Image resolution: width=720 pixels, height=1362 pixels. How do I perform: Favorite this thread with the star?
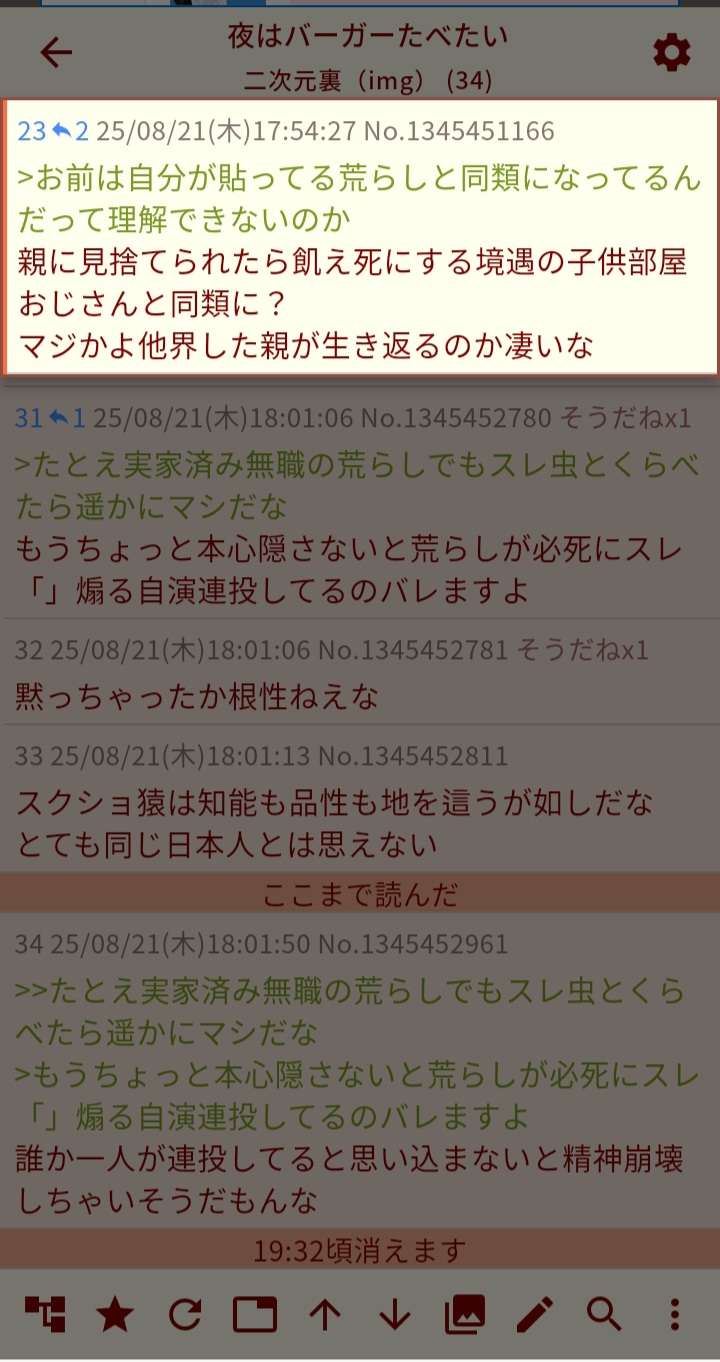coord(115,1314)
